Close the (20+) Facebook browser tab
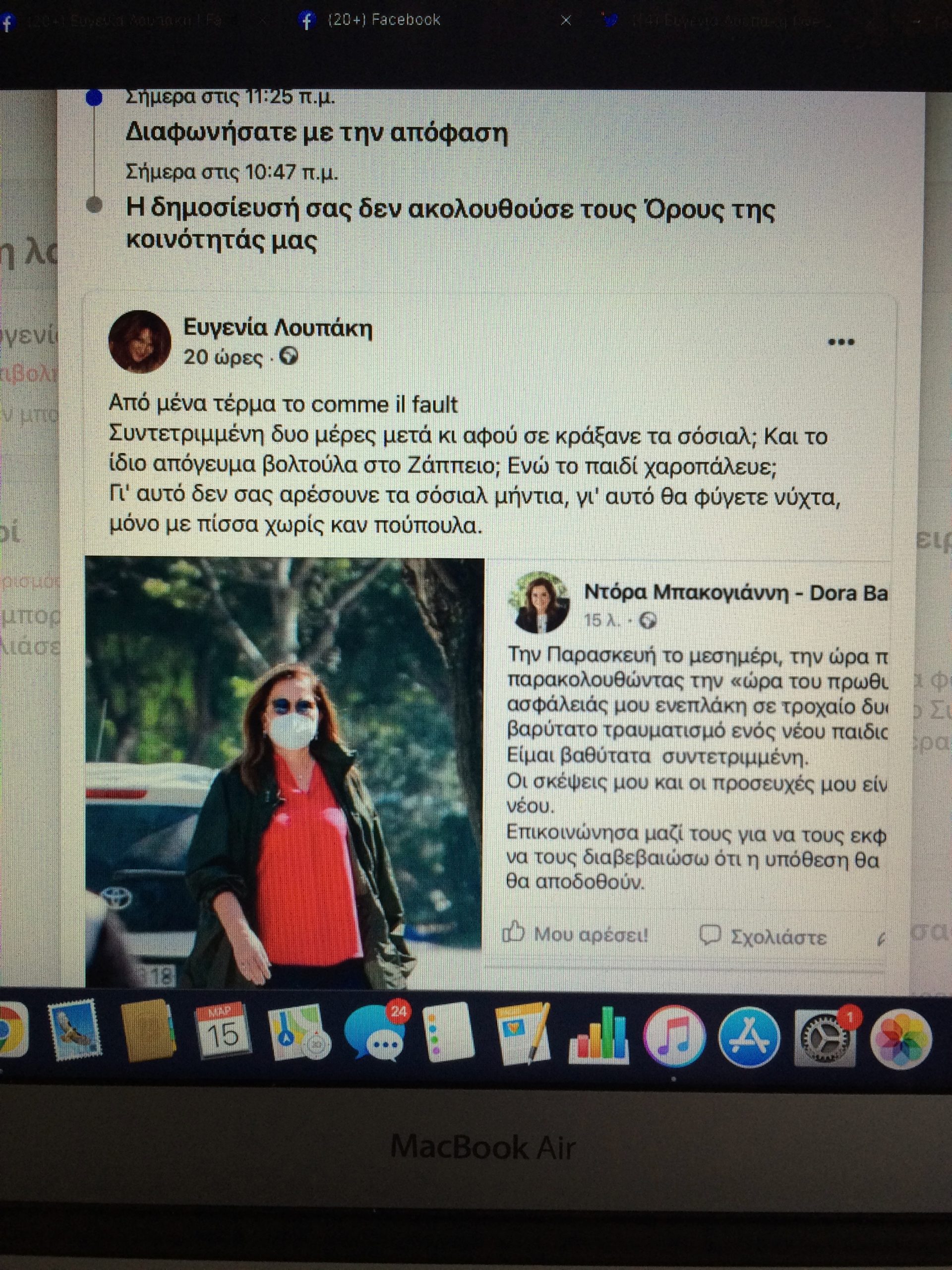Screen dimensions: 952x1270 coord(565,21)
